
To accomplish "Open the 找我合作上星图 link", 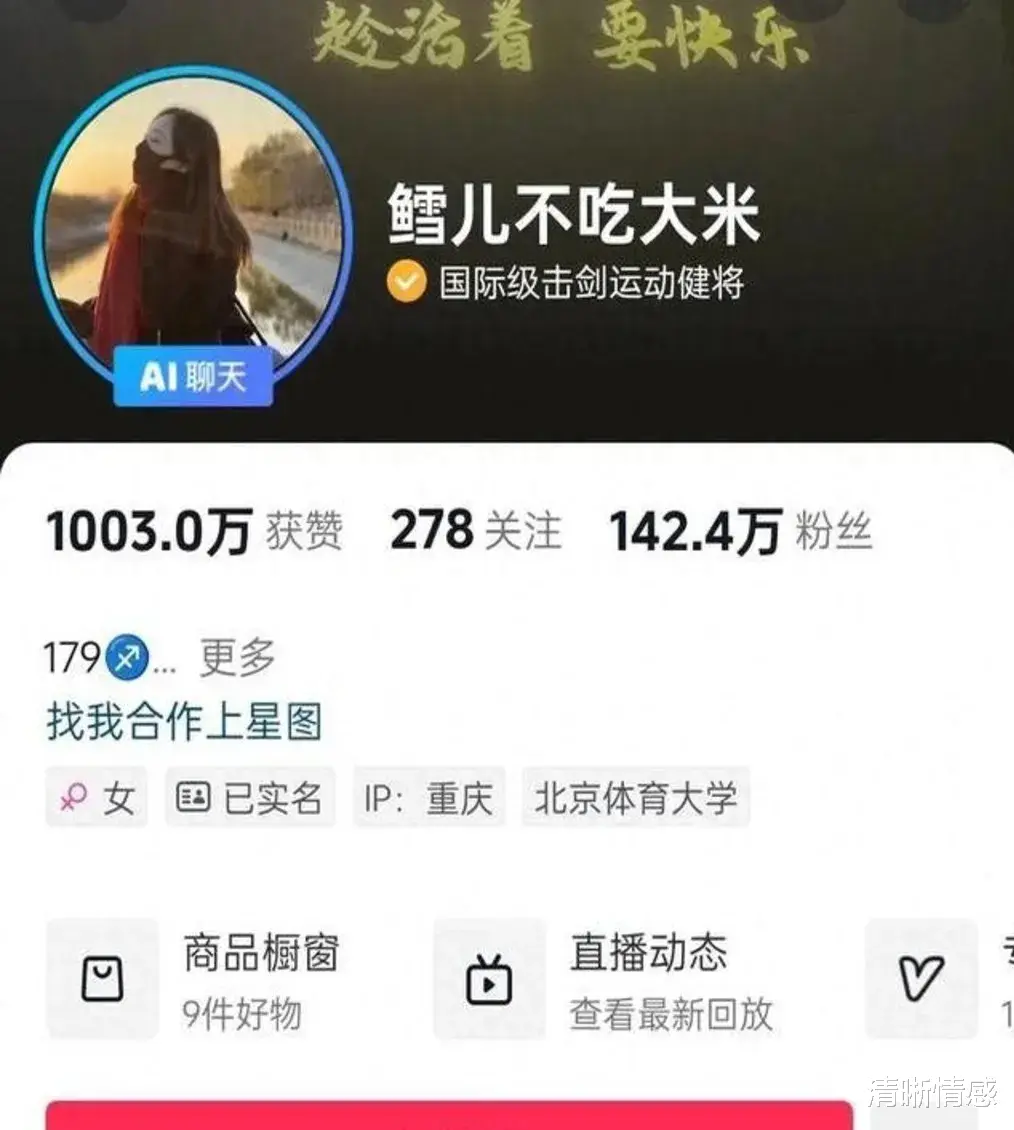I will pos(184,722).
